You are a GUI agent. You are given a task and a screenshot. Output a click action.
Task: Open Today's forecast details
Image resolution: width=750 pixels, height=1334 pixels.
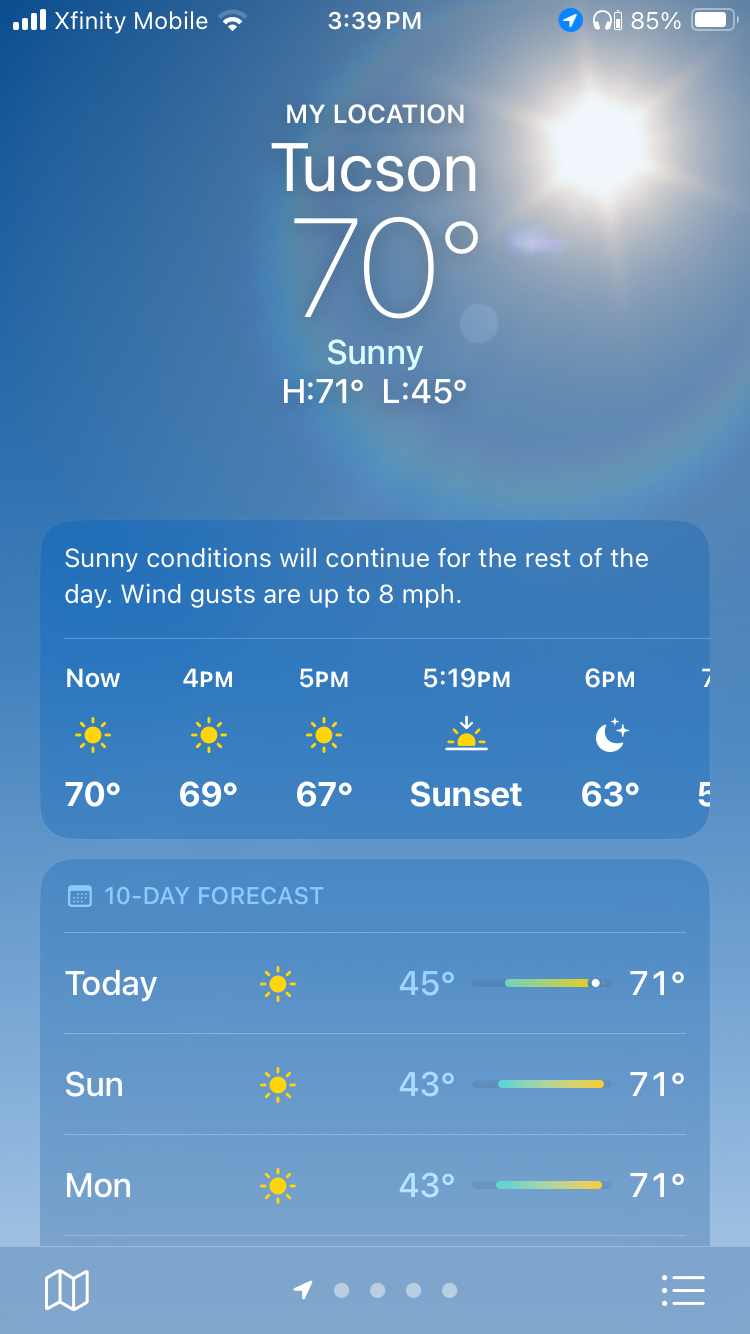[375, 984]
